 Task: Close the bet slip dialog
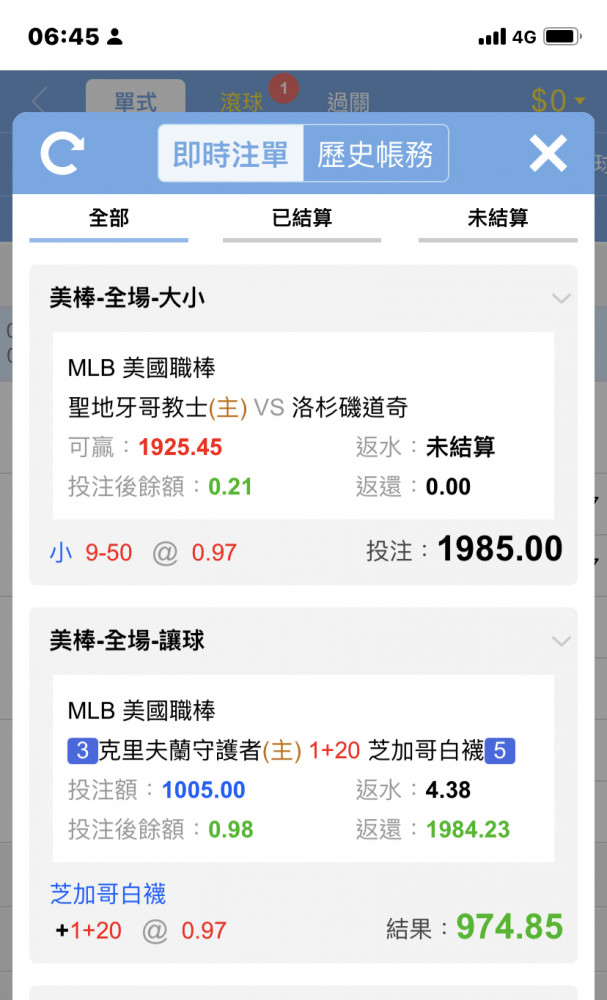(x=548, y=154)
